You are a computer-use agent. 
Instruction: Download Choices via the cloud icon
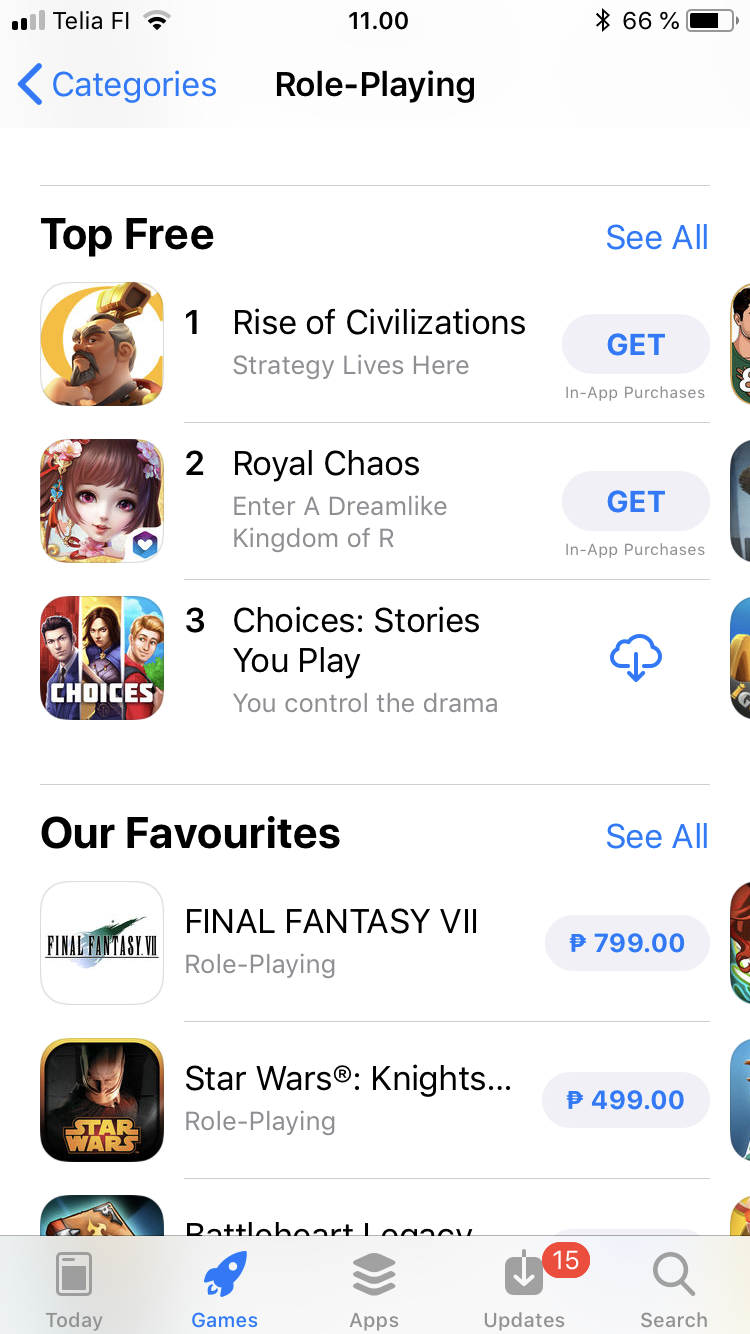point(635,658)
